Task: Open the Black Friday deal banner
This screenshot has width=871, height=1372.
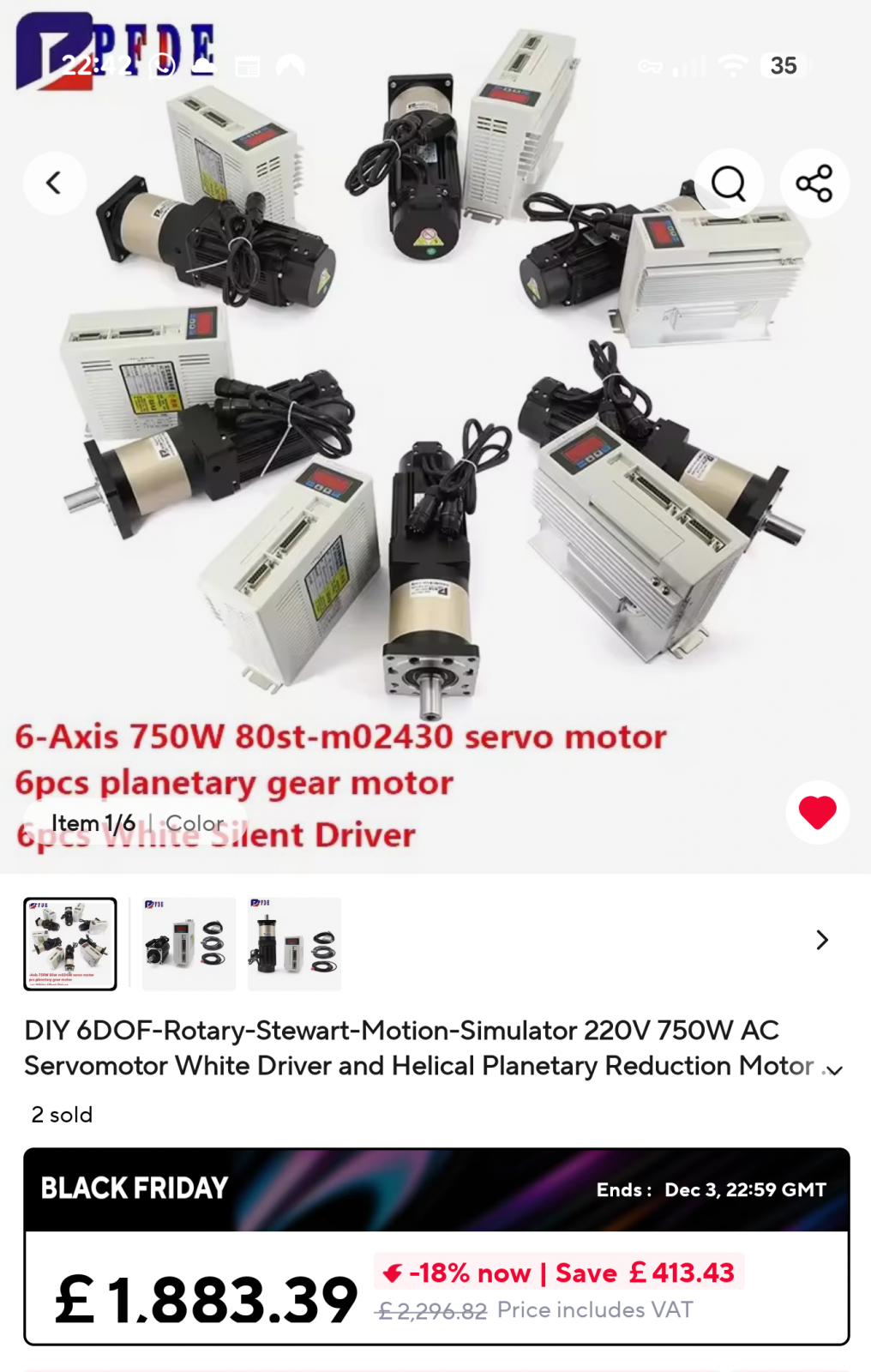Action: (435, 1189)
